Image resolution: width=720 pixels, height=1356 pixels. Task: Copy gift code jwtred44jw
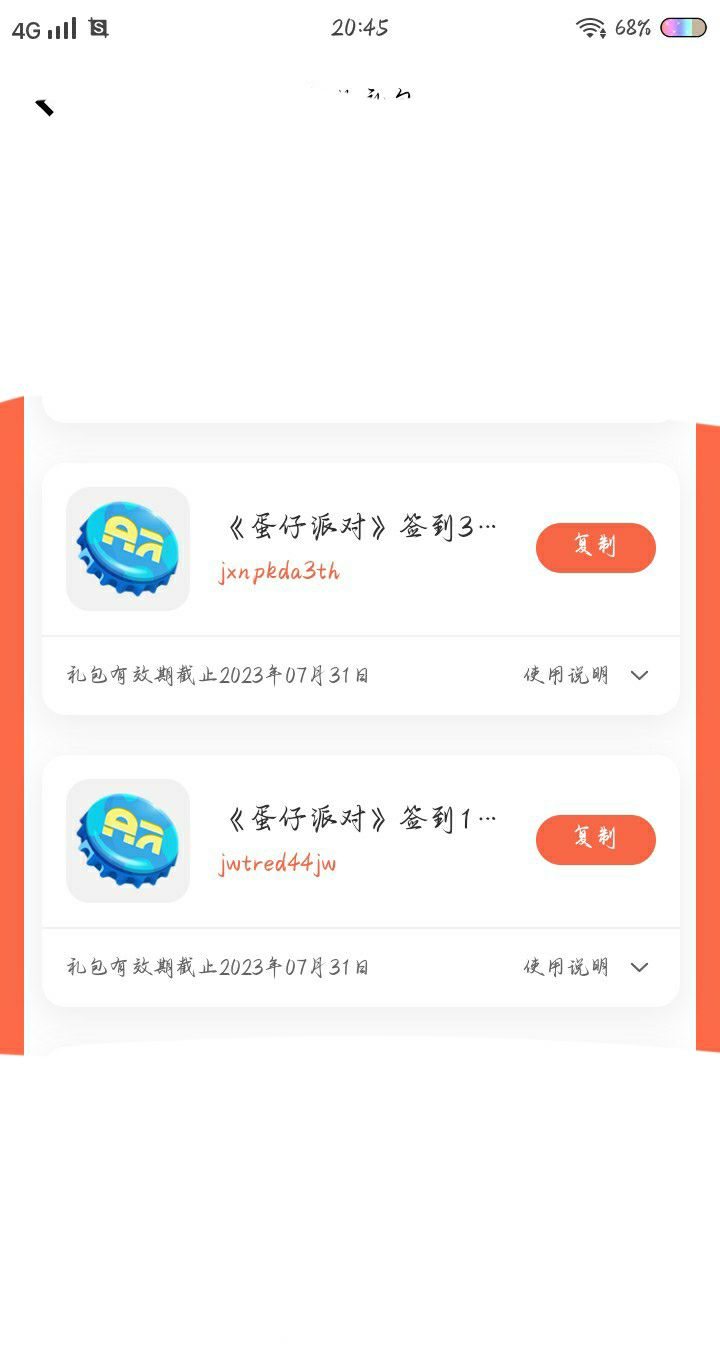coord(595,839)
